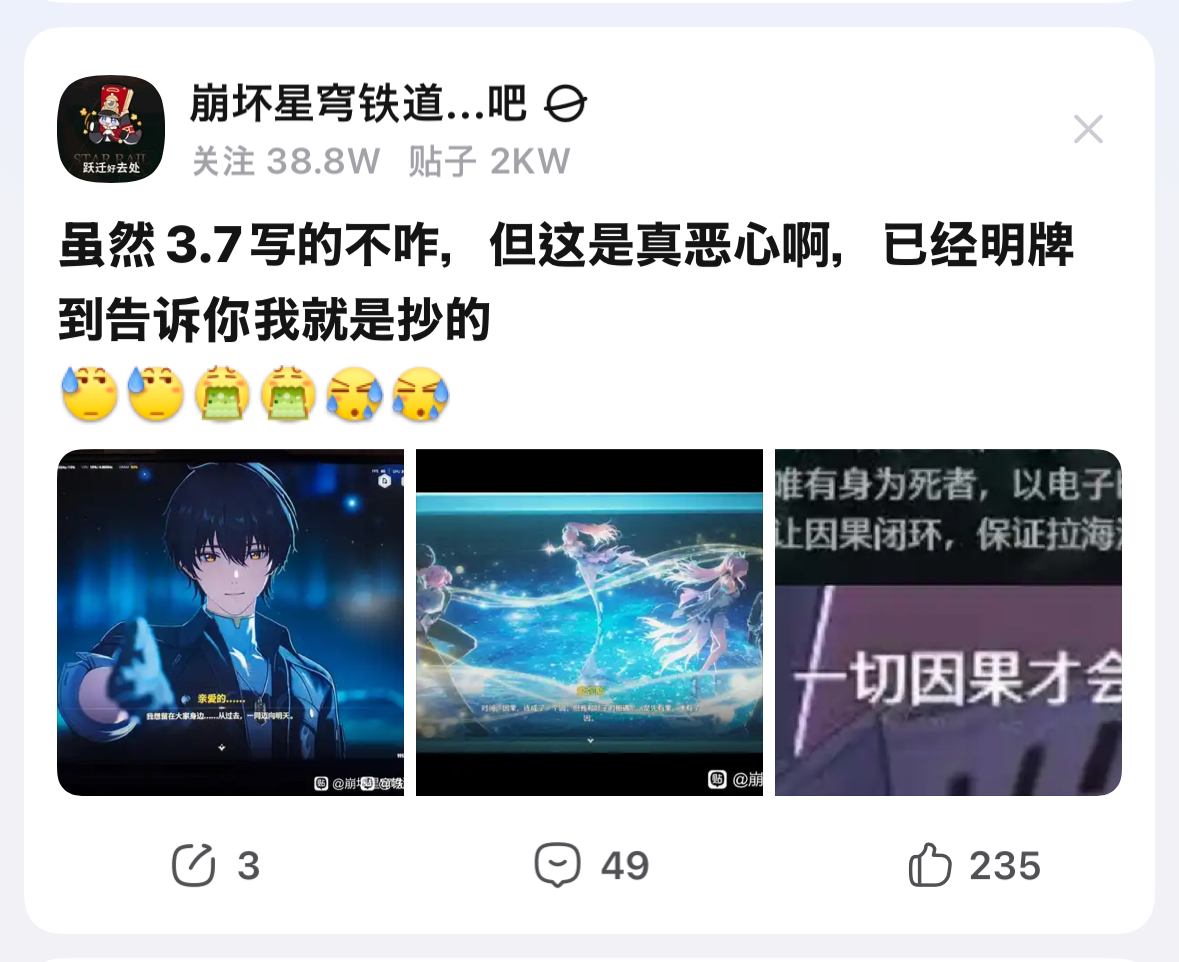Dismiss this post with the X
The height and width of the screenshot is (962, 1179).
point(1088,129)
